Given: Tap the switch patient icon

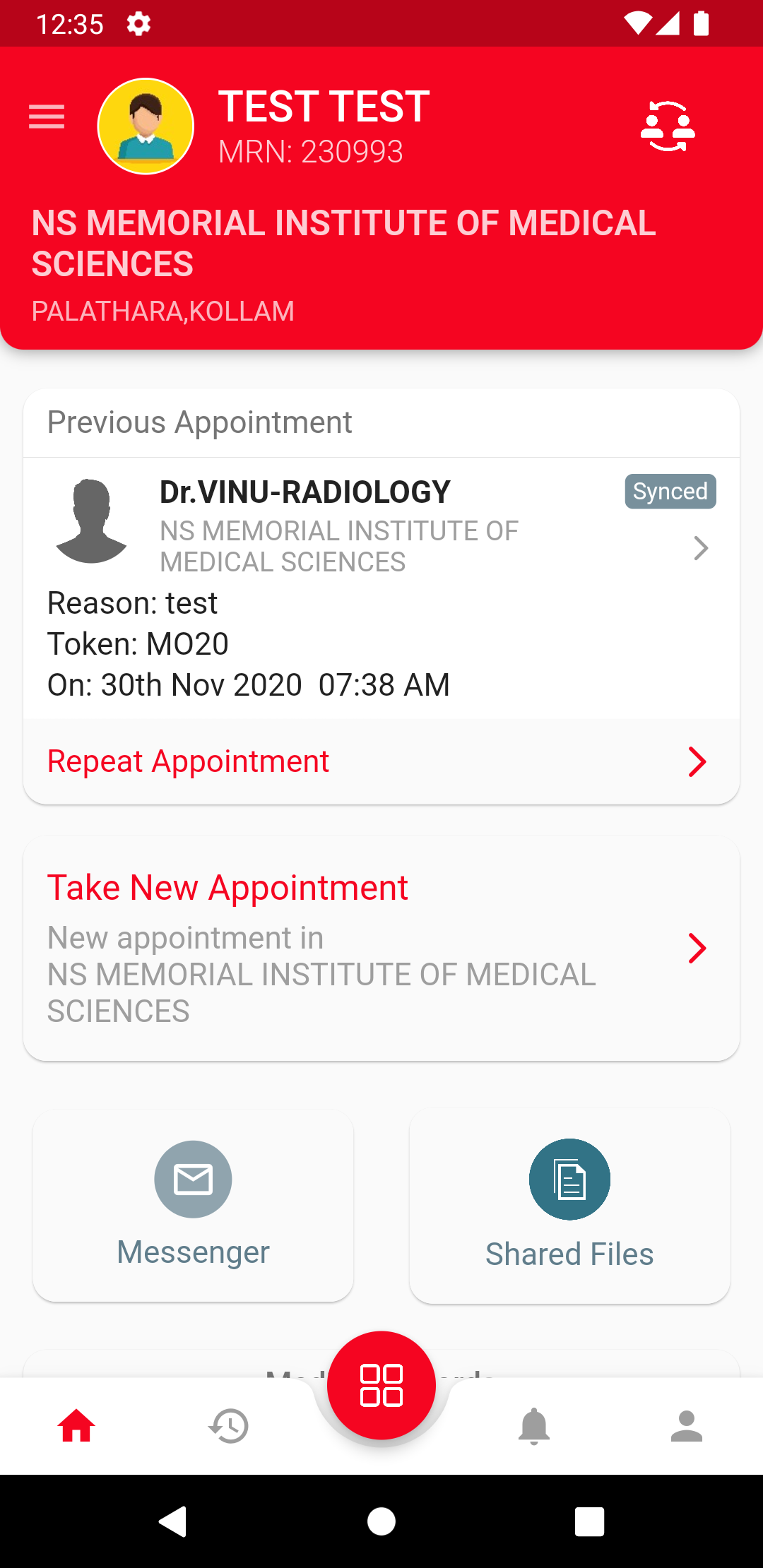Looking at the screenshot, I should pos(668,126).
